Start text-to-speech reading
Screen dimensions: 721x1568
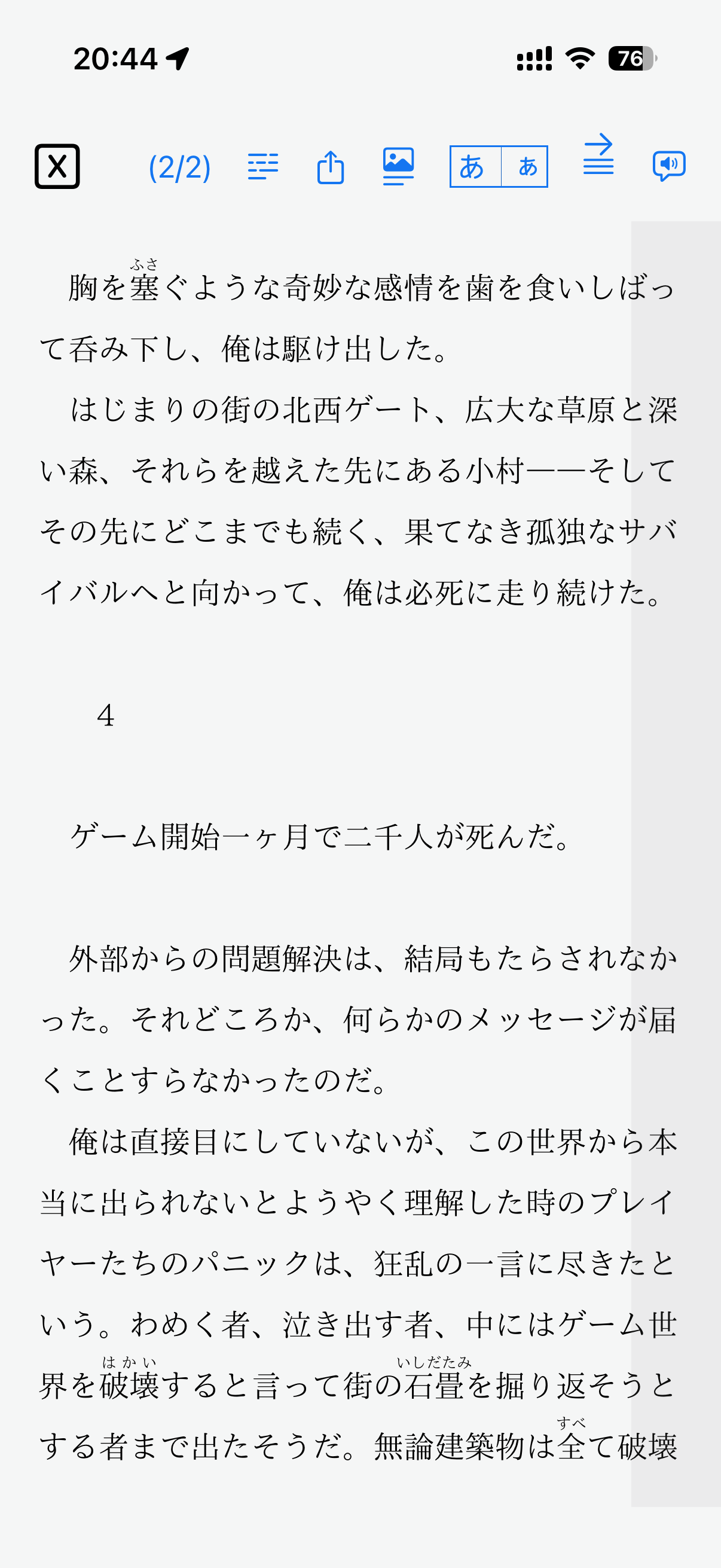pos(668,166)
